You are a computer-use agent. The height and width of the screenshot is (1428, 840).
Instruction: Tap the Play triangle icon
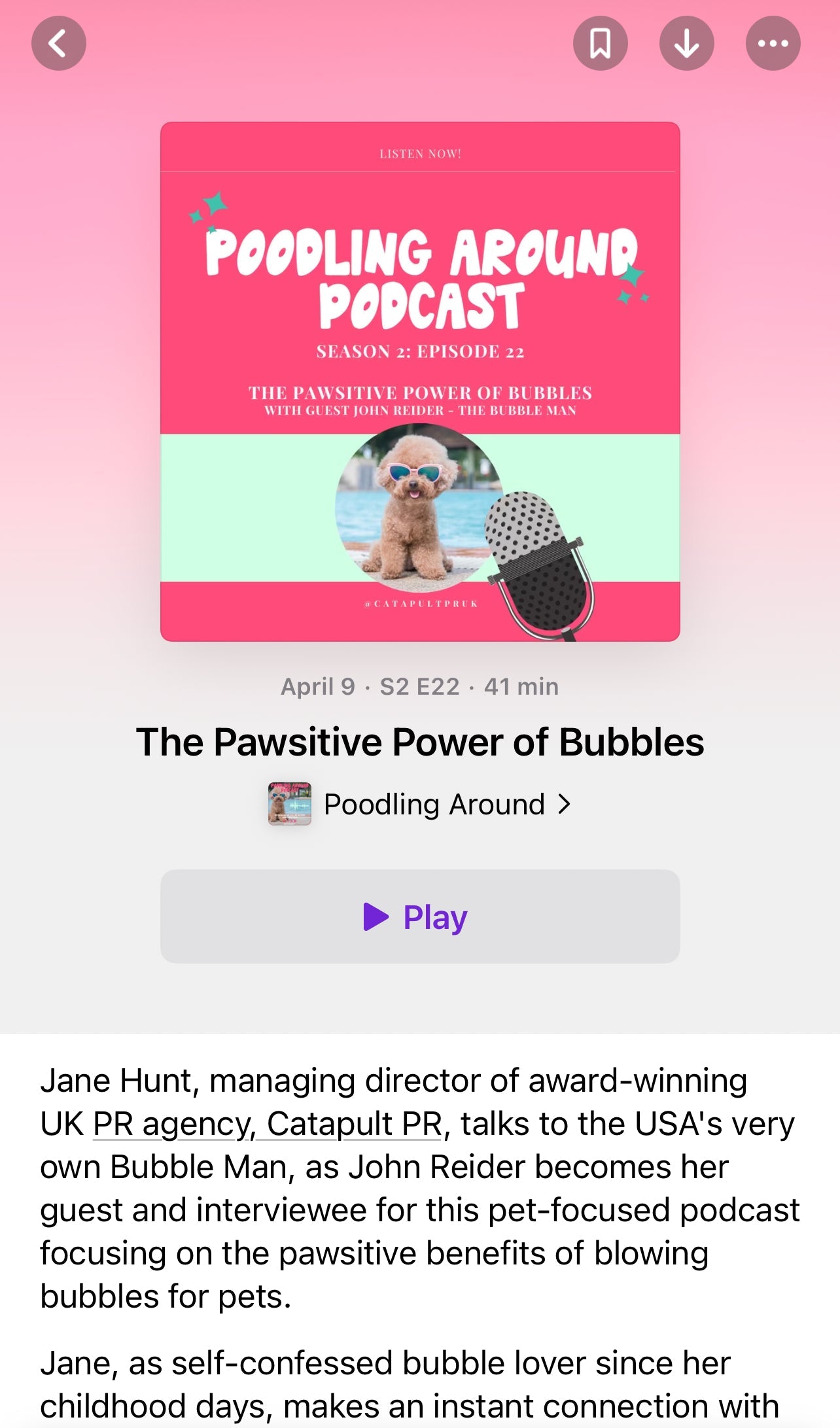point(376,918)
